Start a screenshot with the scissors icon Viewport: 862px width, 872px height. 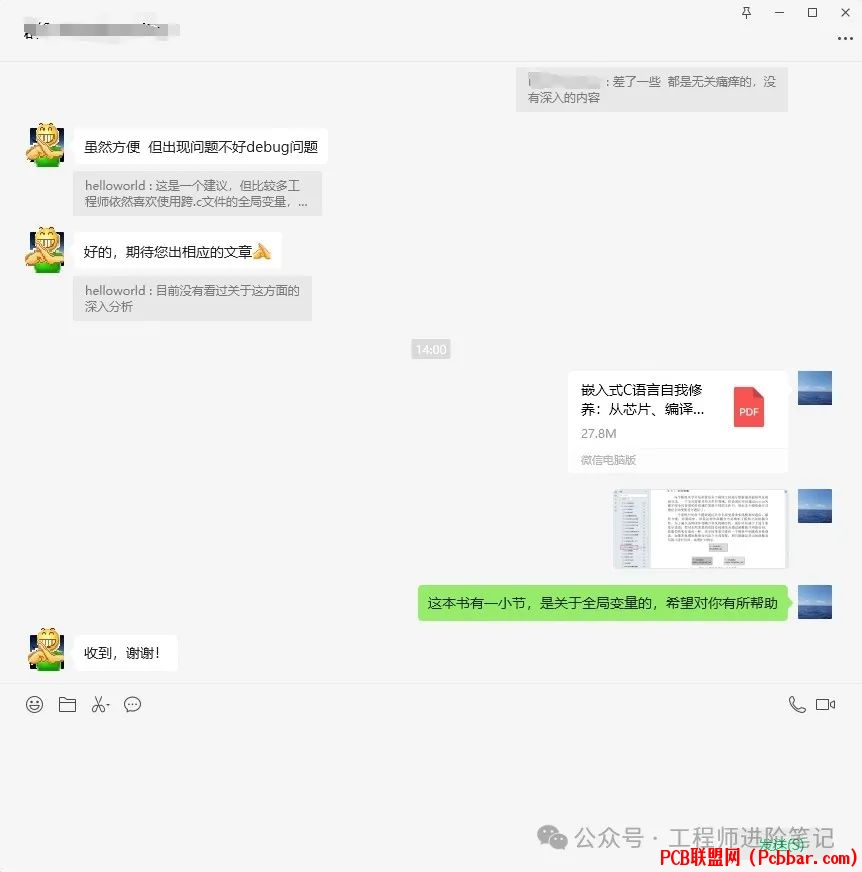[x=99, y=705]
